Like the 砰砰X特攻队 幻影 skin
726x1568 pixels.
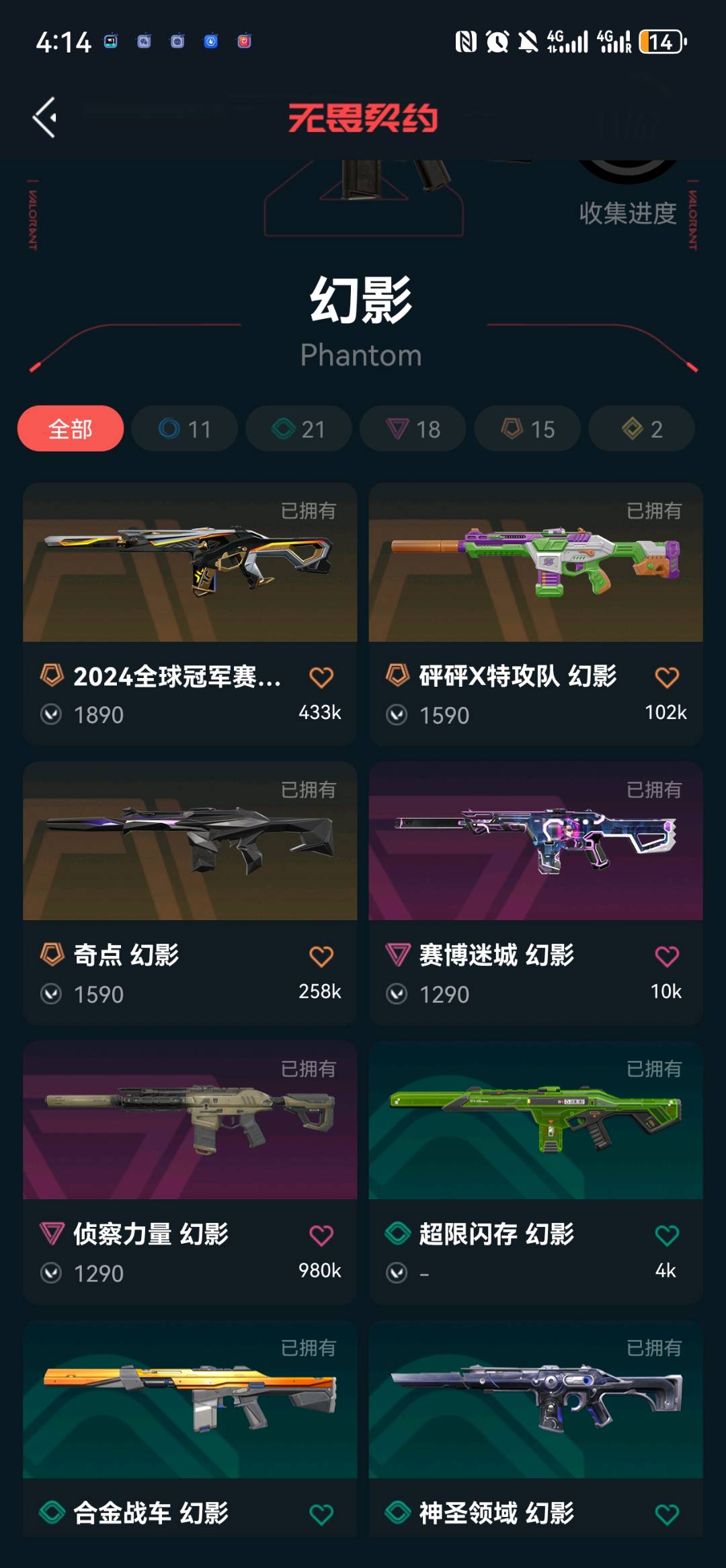click(x=667, y=677)
